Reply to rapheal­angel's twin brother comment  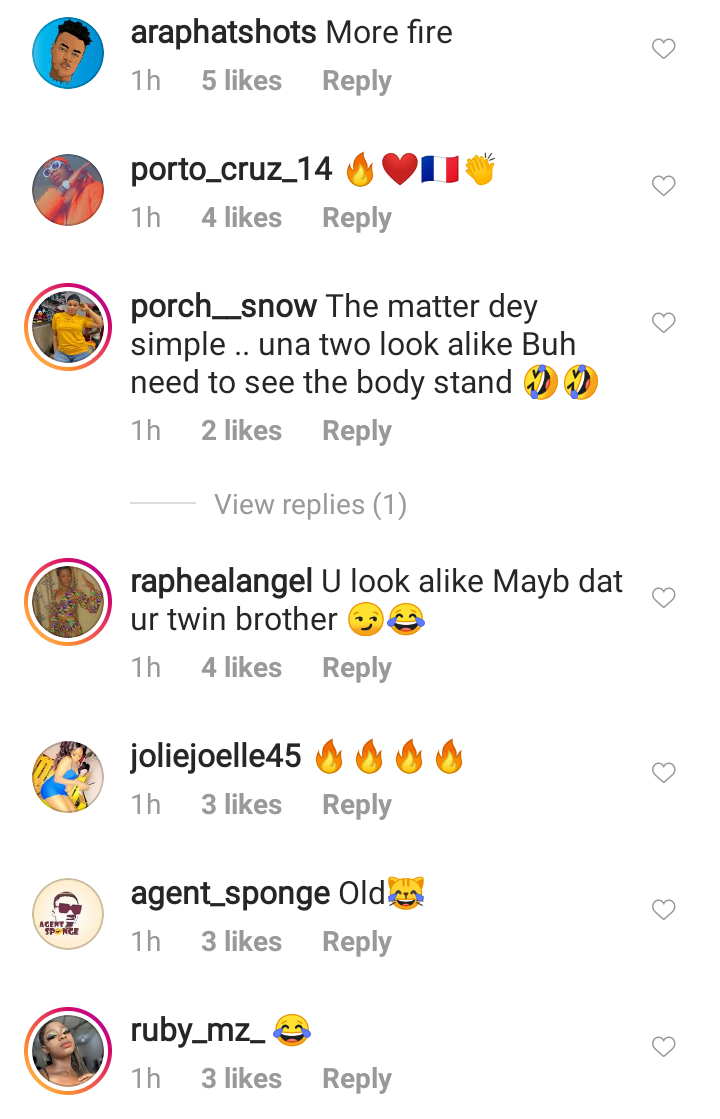point(356,668)
